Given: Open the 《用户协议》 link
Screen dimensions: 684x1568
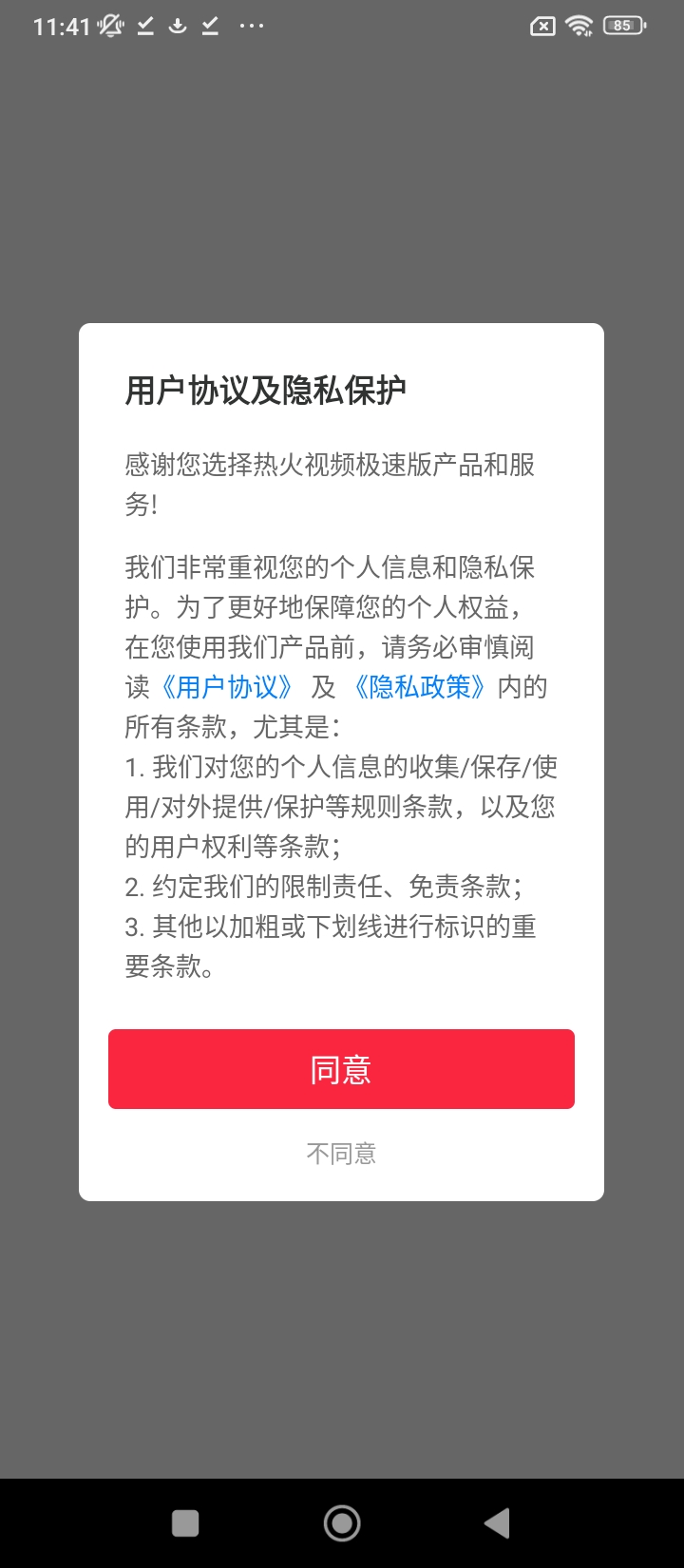Looking at the screenshot, I should pyautogui.click(x=227, y=687).
